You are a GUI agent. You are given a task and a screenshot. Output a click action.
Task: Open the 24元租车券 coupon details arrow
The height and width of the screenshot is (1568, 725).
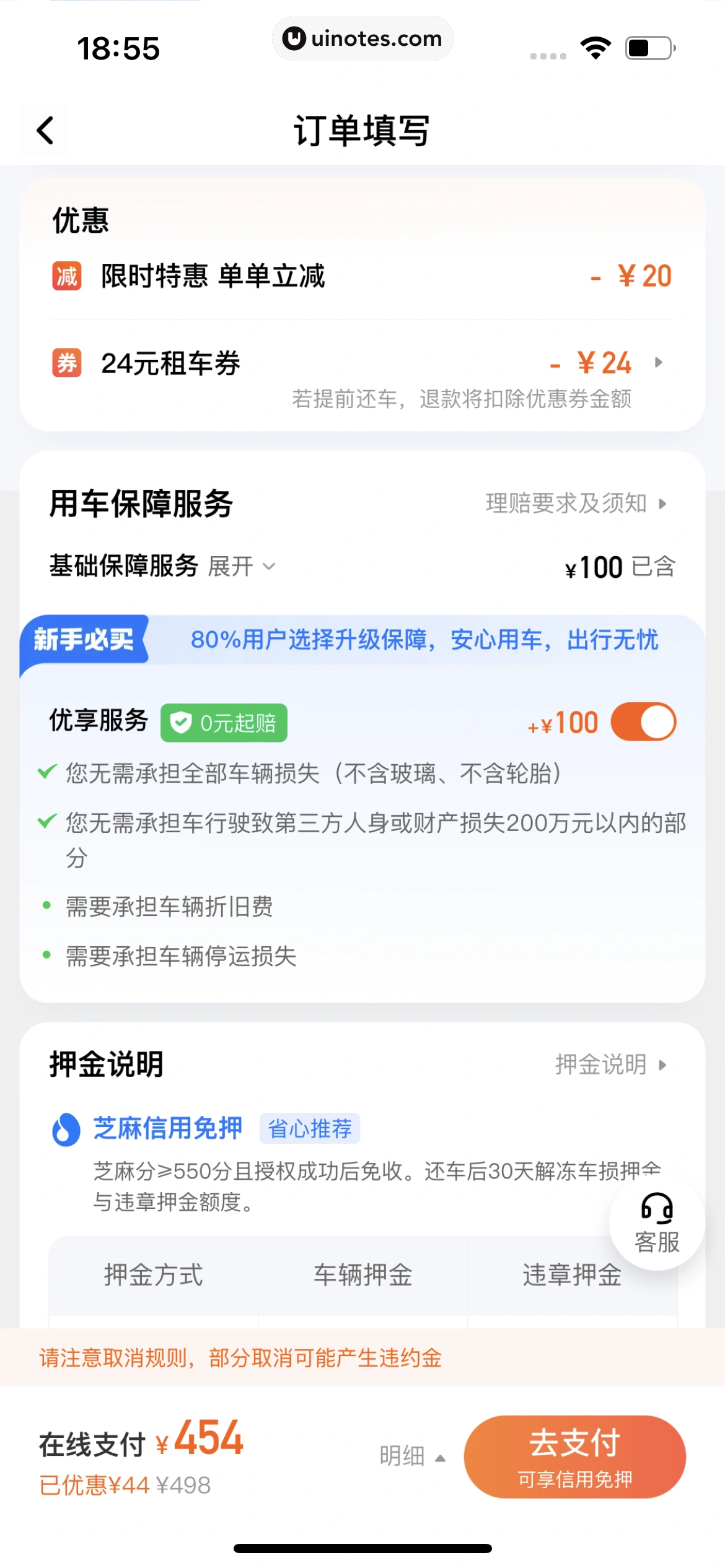pos(658,364)
